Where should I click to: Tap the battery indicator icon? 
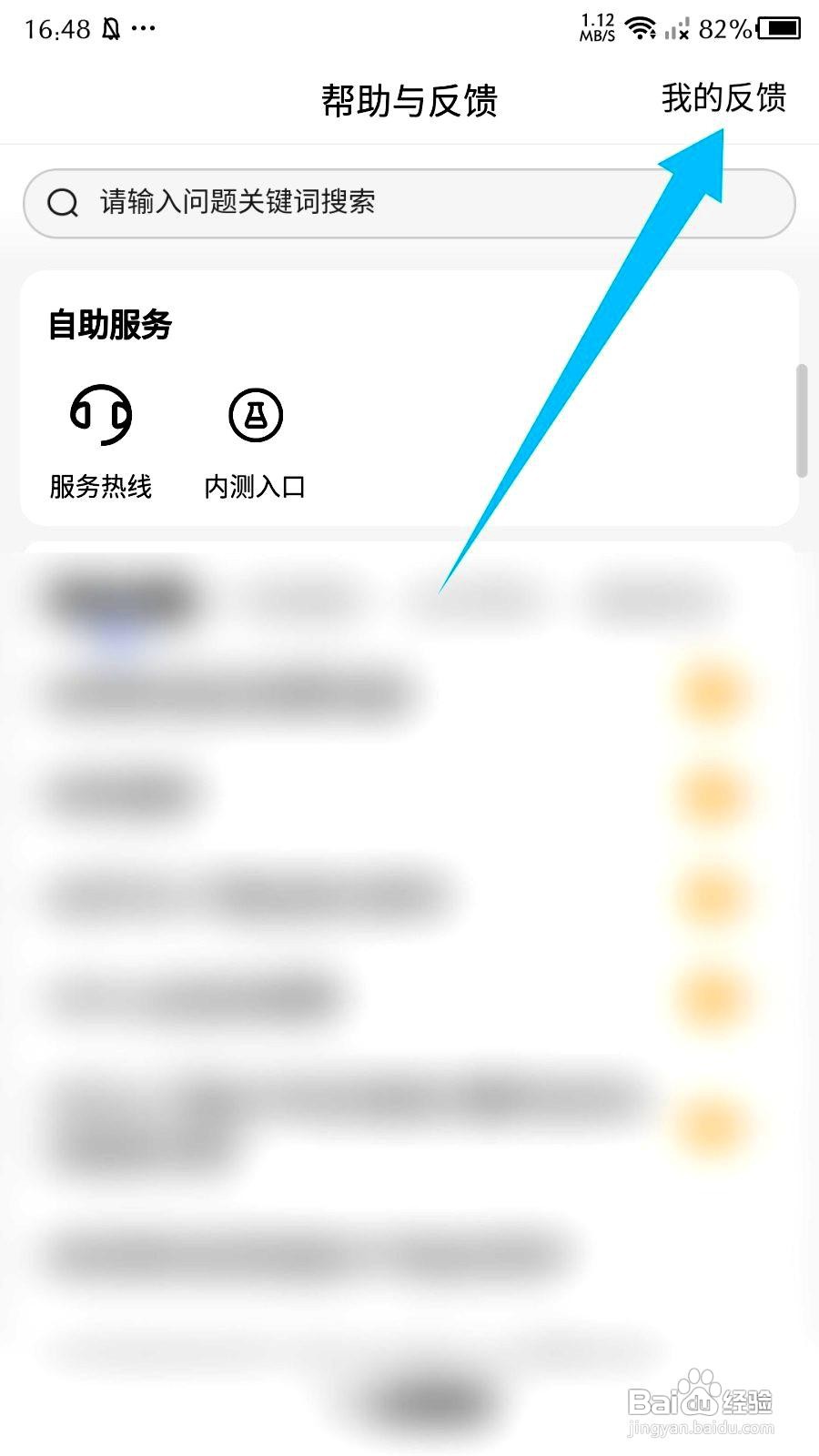click(x=778, y=27)
